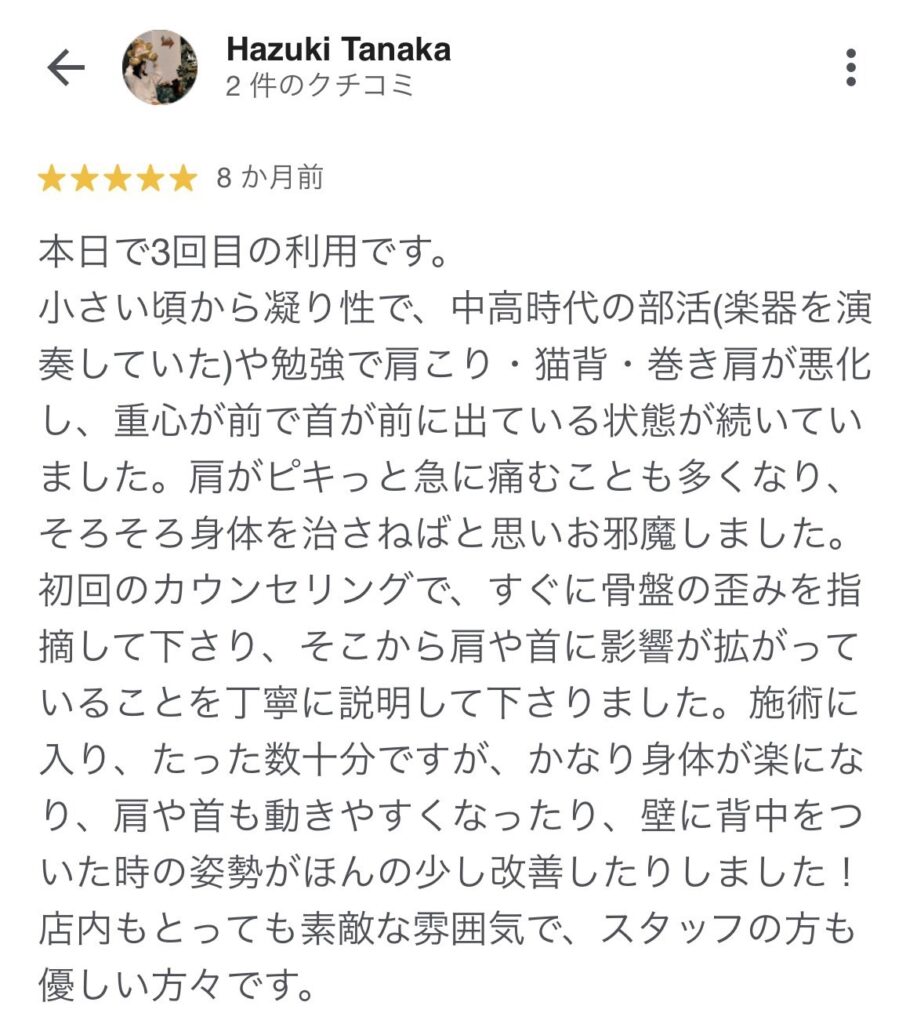View Hazuki Tanaka's reviewer profile
Viewport: 917px width, 1024px height.
pos(338,49)
